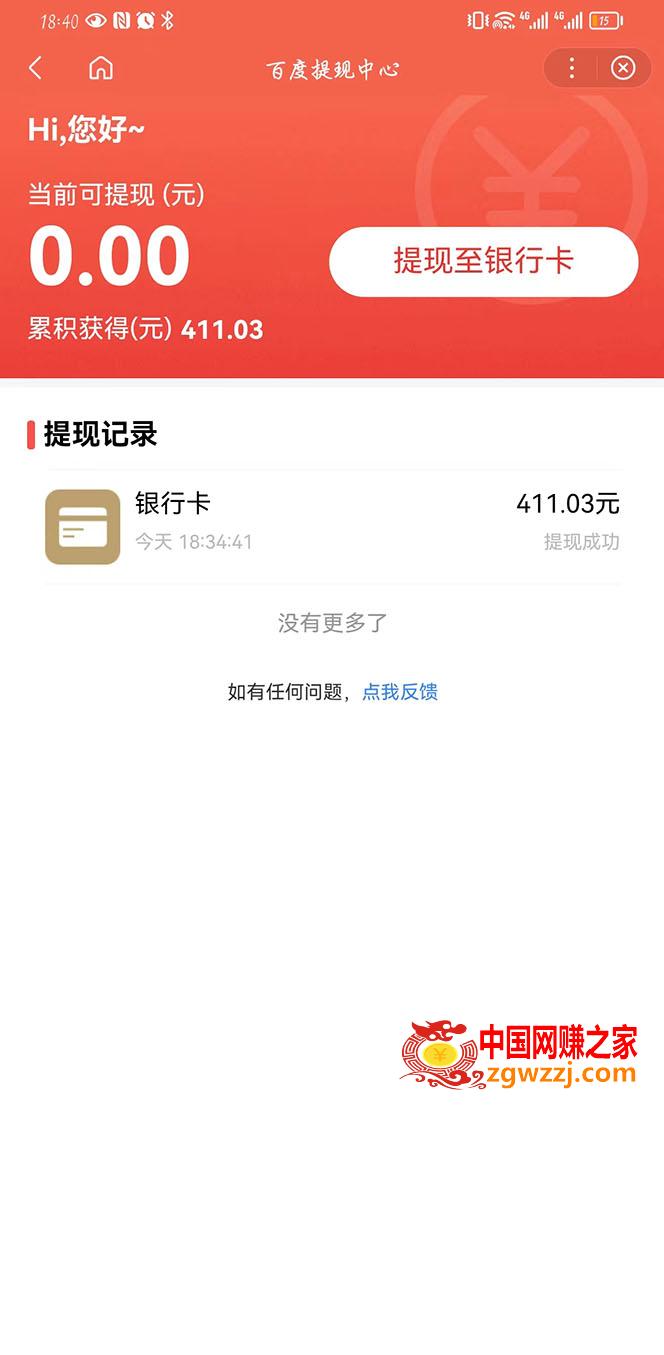Tap 提现至银行卡 to withdraw to bank card

pos(484,261)
